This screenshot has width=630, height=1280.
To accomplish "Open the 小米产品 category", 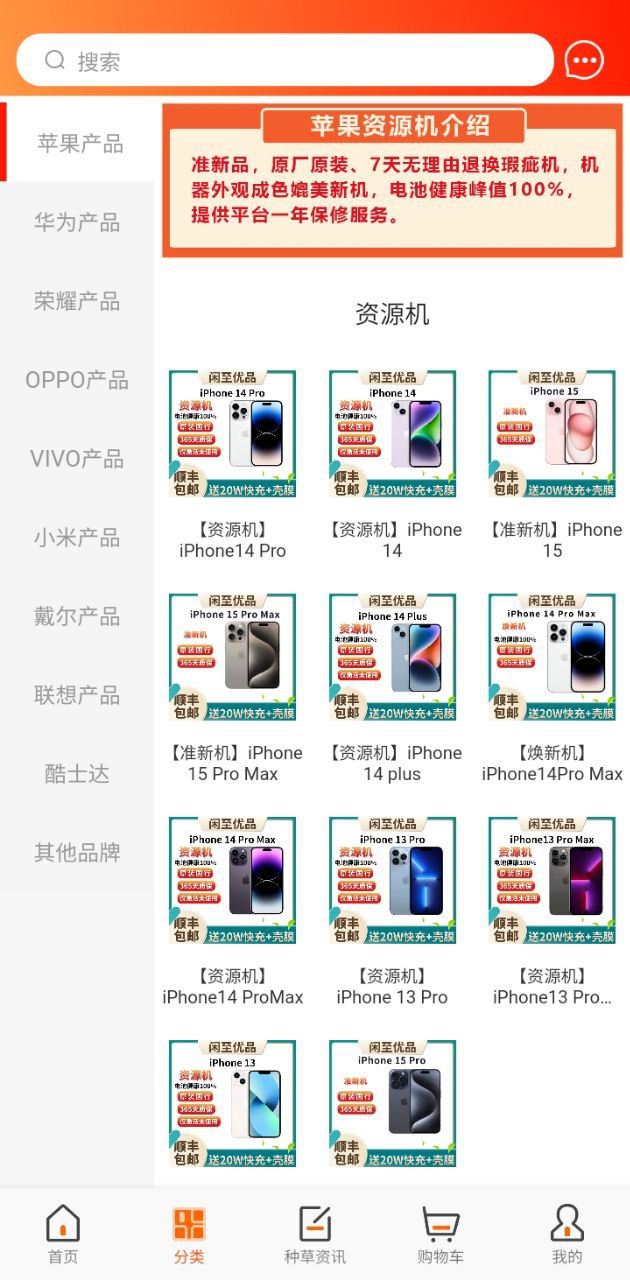I will 78,538.
